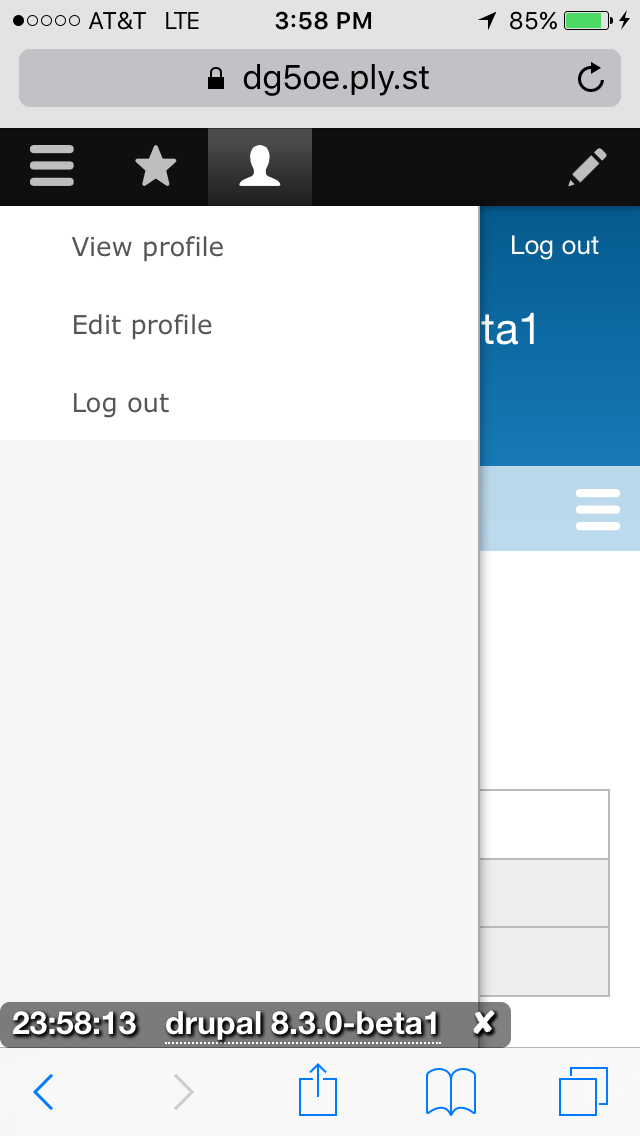Open Safari bookmarks
This screenshot has width=640, height=1136.
click(450, 1091)
